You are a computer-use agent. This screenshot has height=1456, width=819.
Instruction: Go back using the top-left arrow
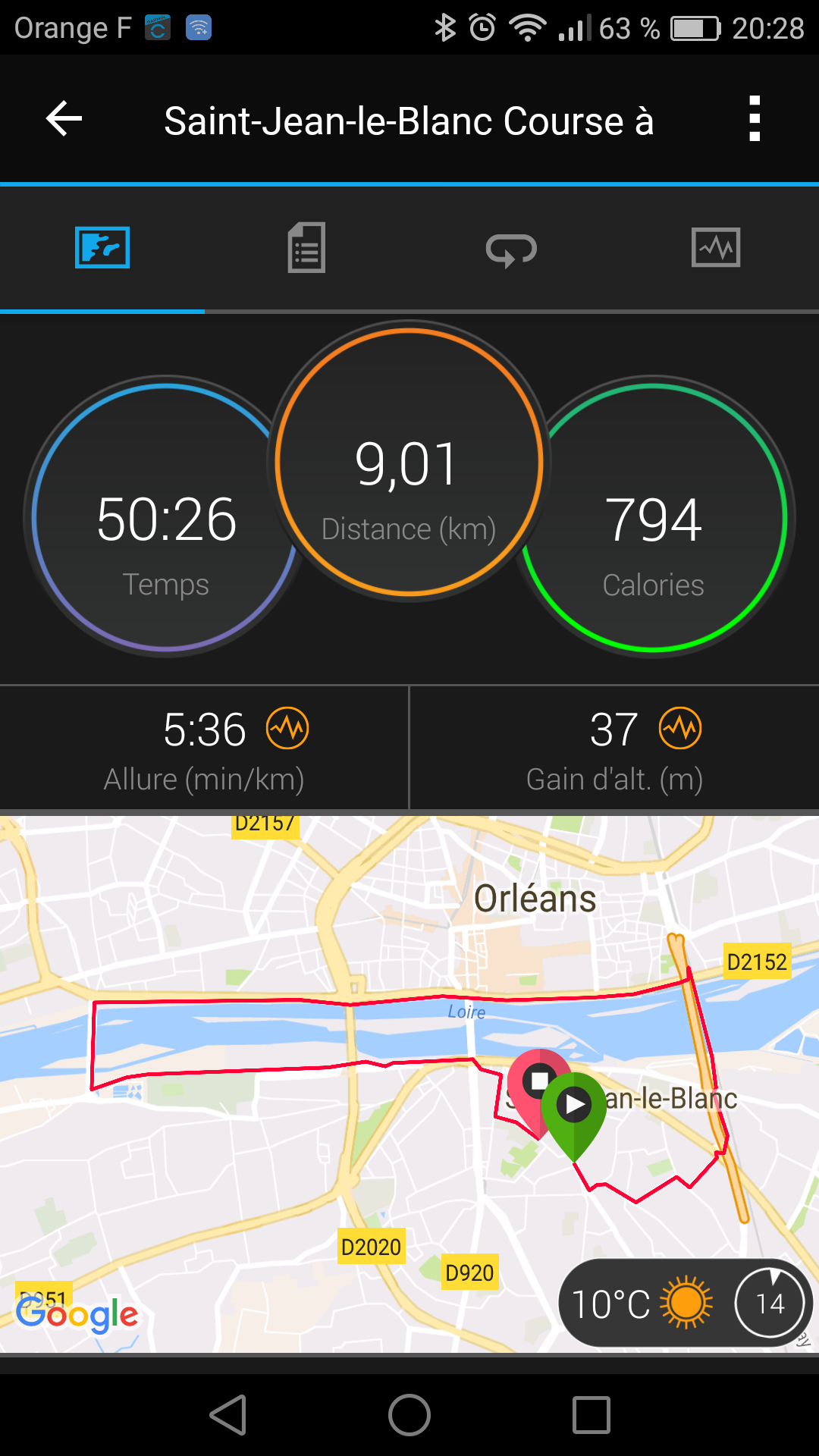point(64,119)
